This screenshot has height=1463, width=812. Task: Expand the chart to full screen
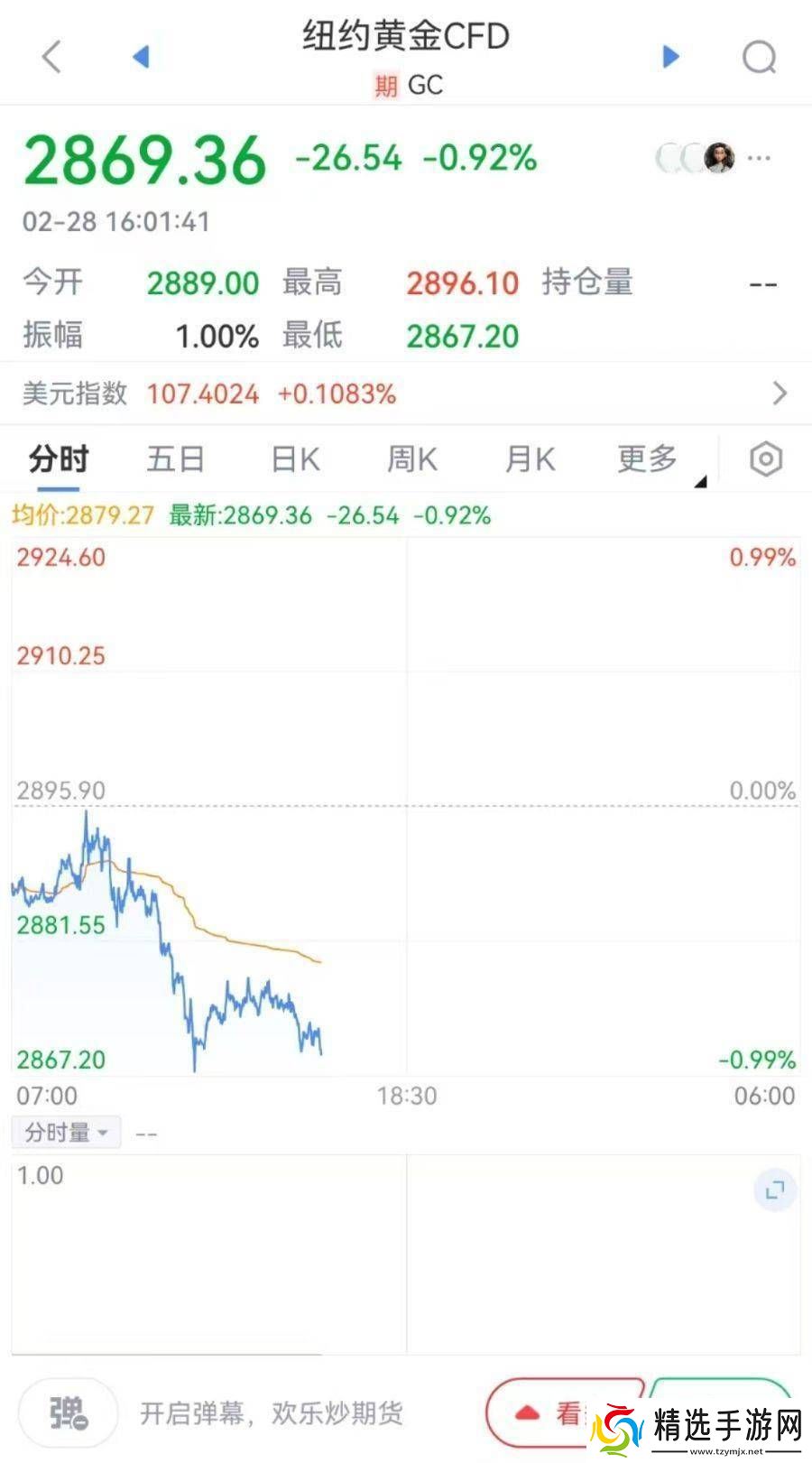point(774,1191)
